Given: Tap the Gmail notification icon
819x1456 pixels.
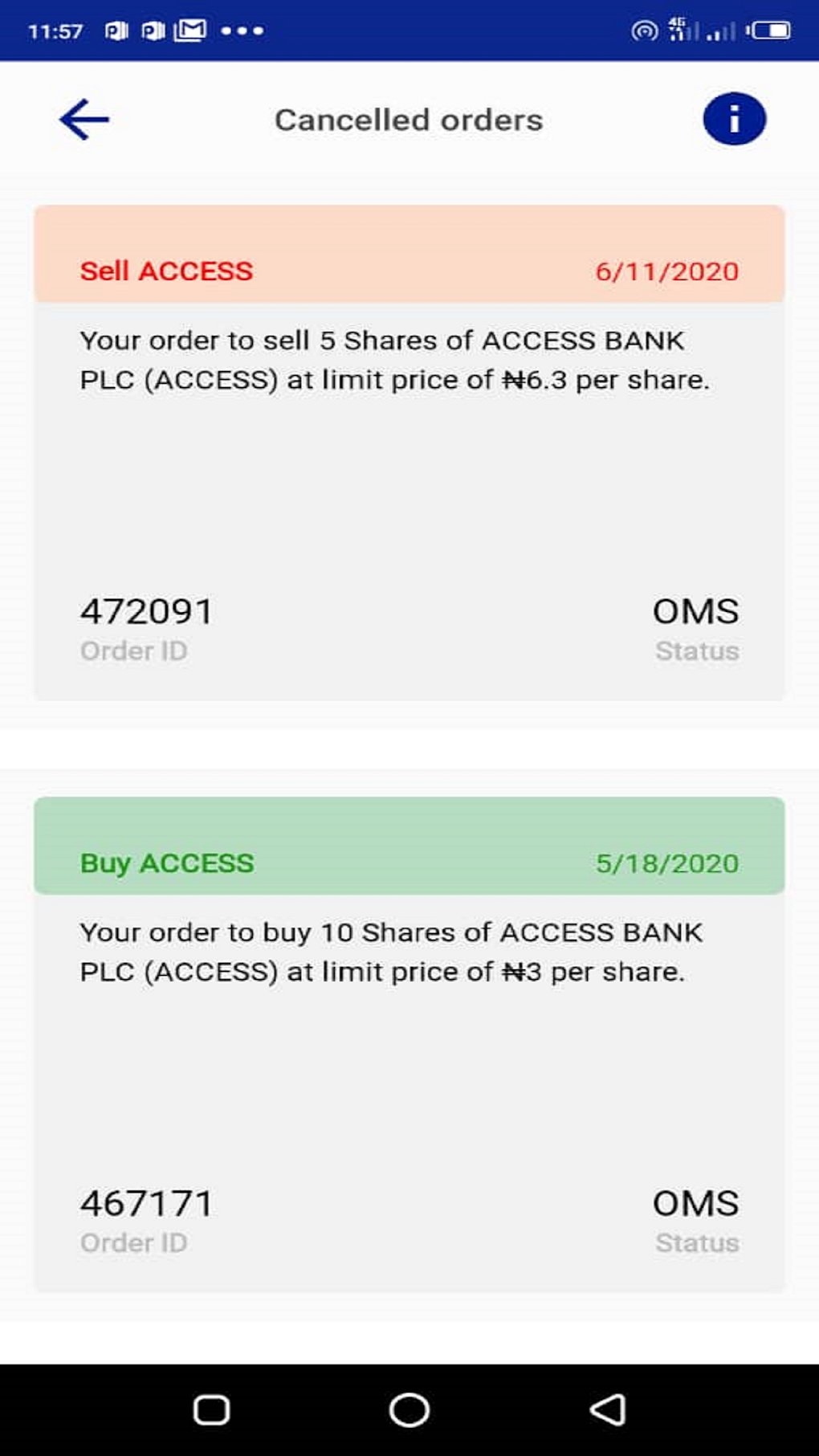Looking at the screenshot, I should pos(189,29).
